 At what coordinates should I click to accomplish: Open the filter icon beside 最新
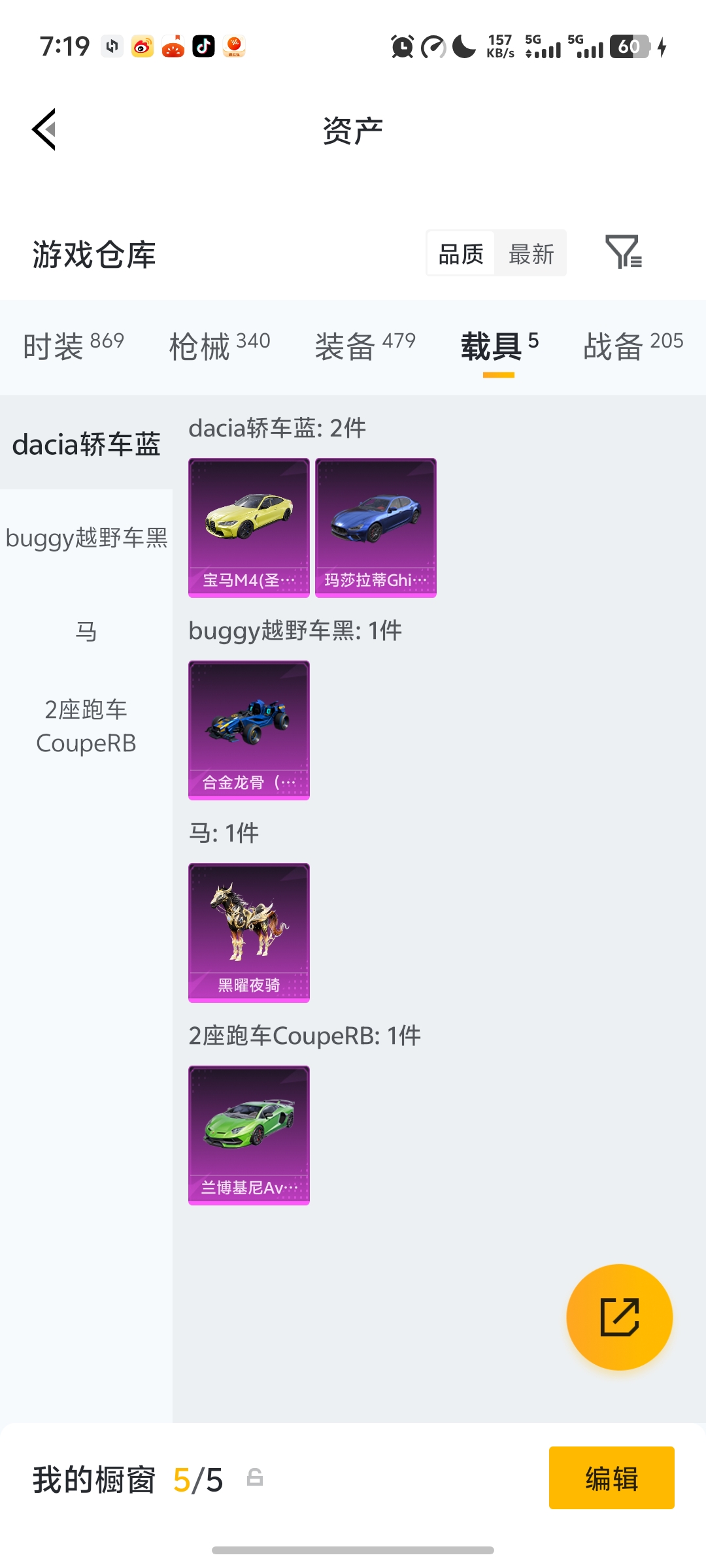point(623,252)
